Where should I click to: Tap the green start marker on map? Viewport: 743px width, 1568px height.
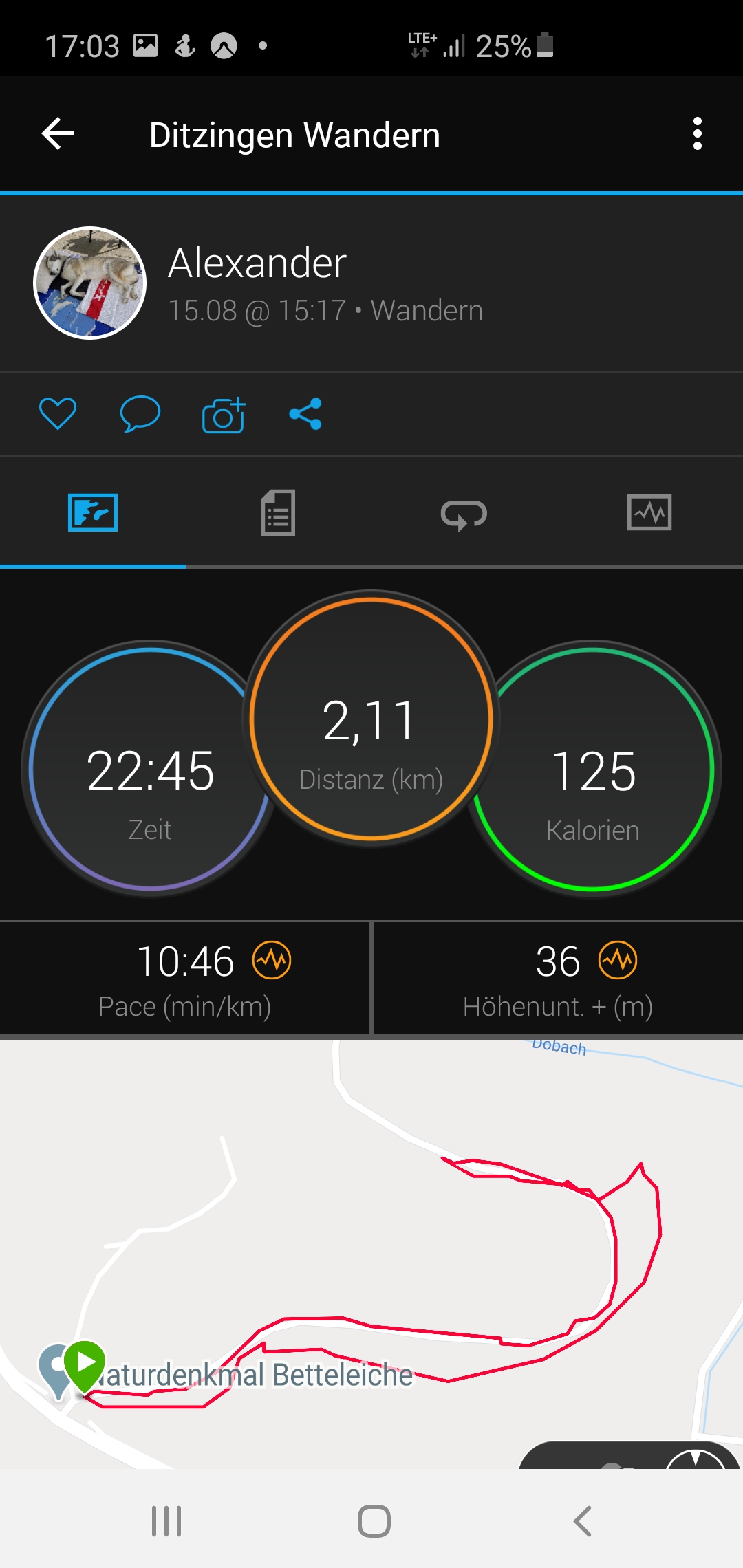85,1362
